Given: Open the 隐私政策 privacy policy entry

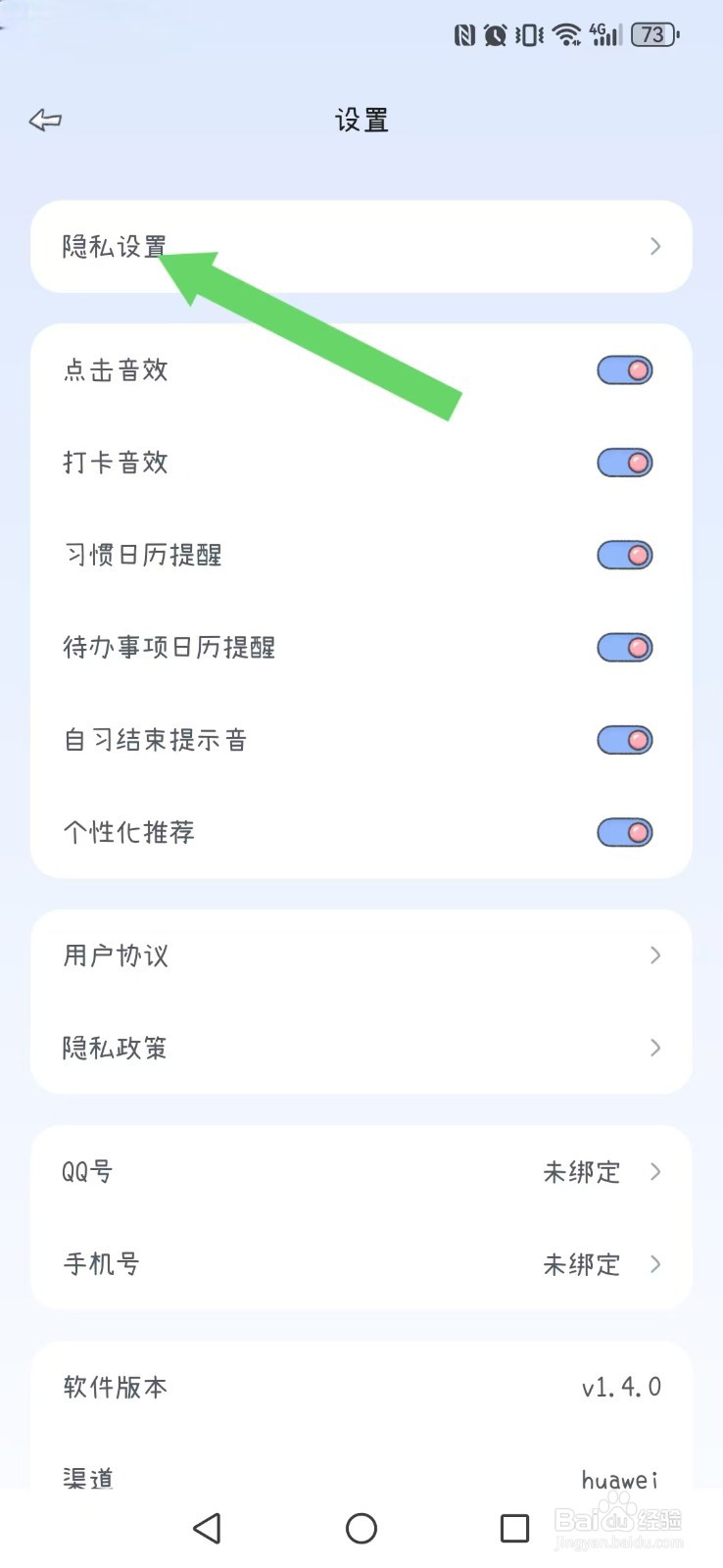Looking at the screenshot, I should pyautogui.click(x=361, y=1048).
